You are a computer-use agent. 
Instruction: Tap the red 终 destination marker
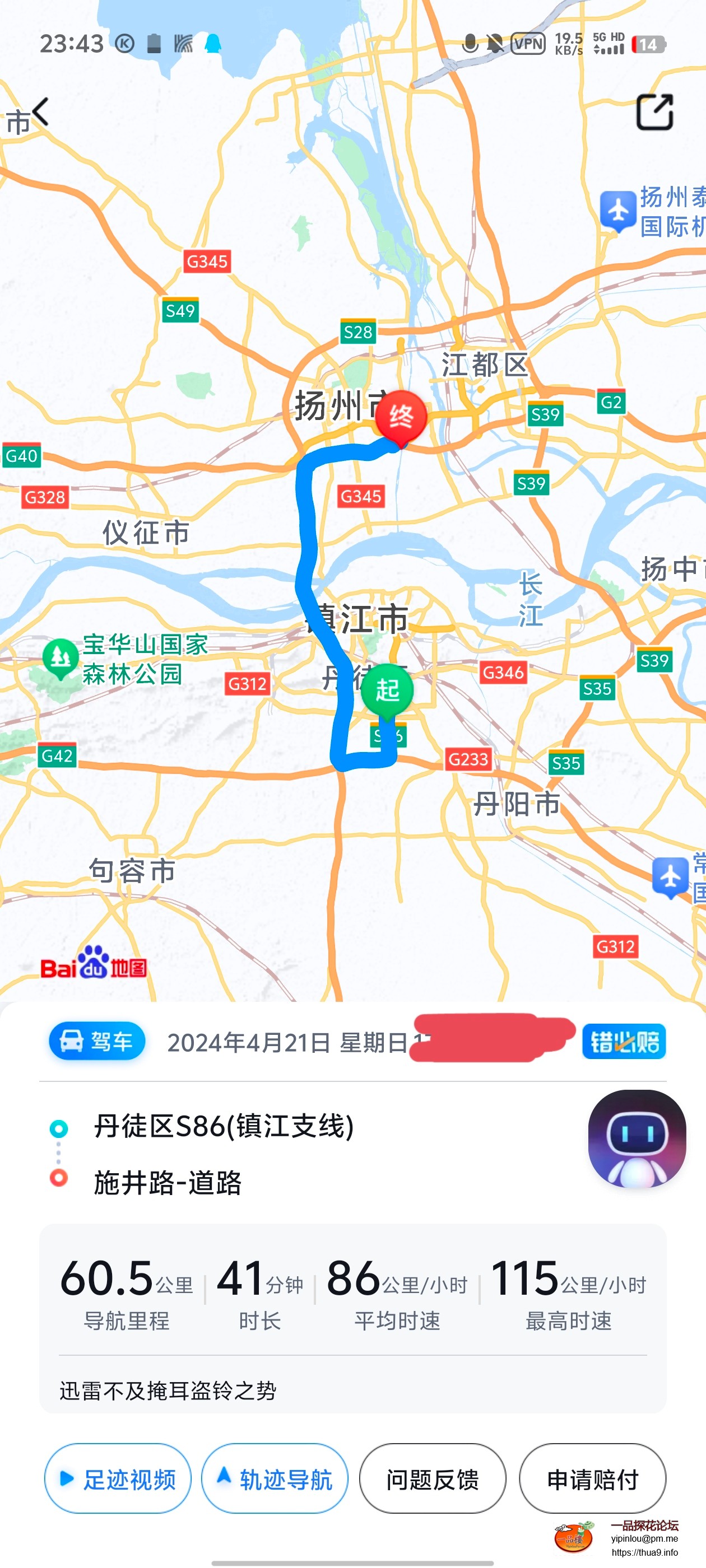click(x=401, y=418)
